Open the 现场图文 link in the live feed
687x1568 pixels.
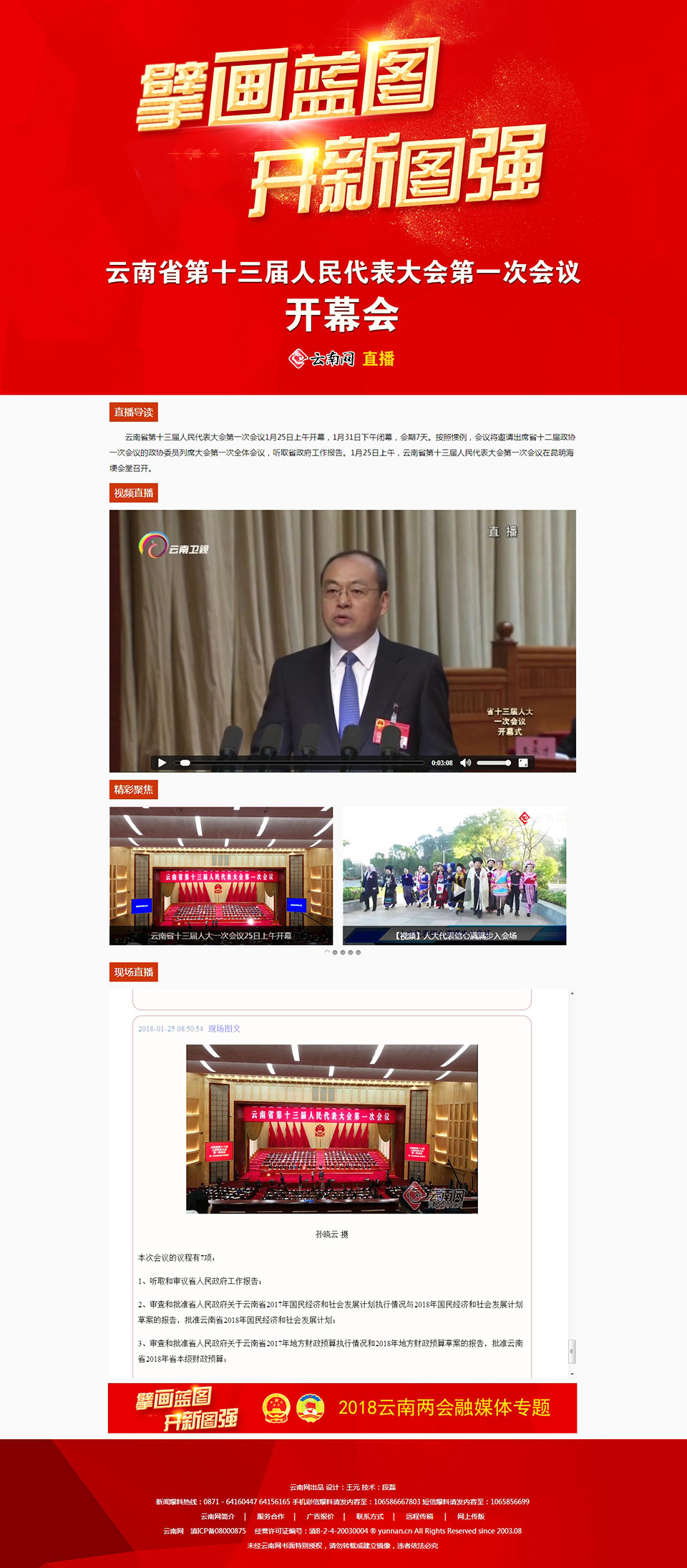point(224,1029)
